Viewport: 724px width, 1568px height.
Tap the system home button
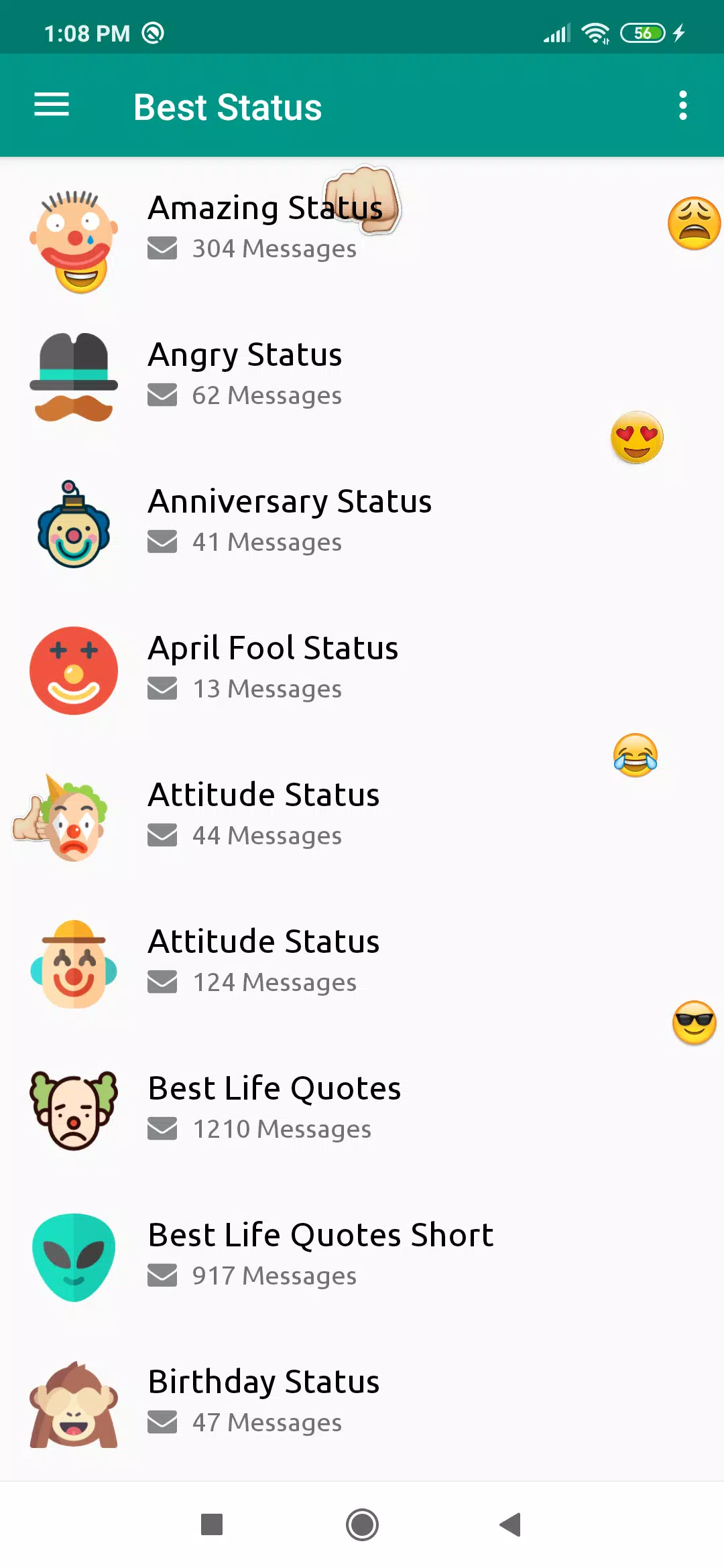pyautogui.click(x=362, y=1524)
